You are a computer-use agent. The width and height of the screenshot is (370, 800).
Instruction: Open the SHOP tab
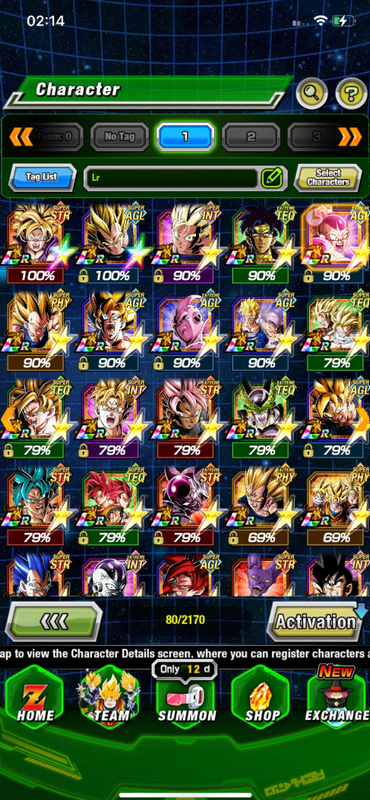pos(262,698)
